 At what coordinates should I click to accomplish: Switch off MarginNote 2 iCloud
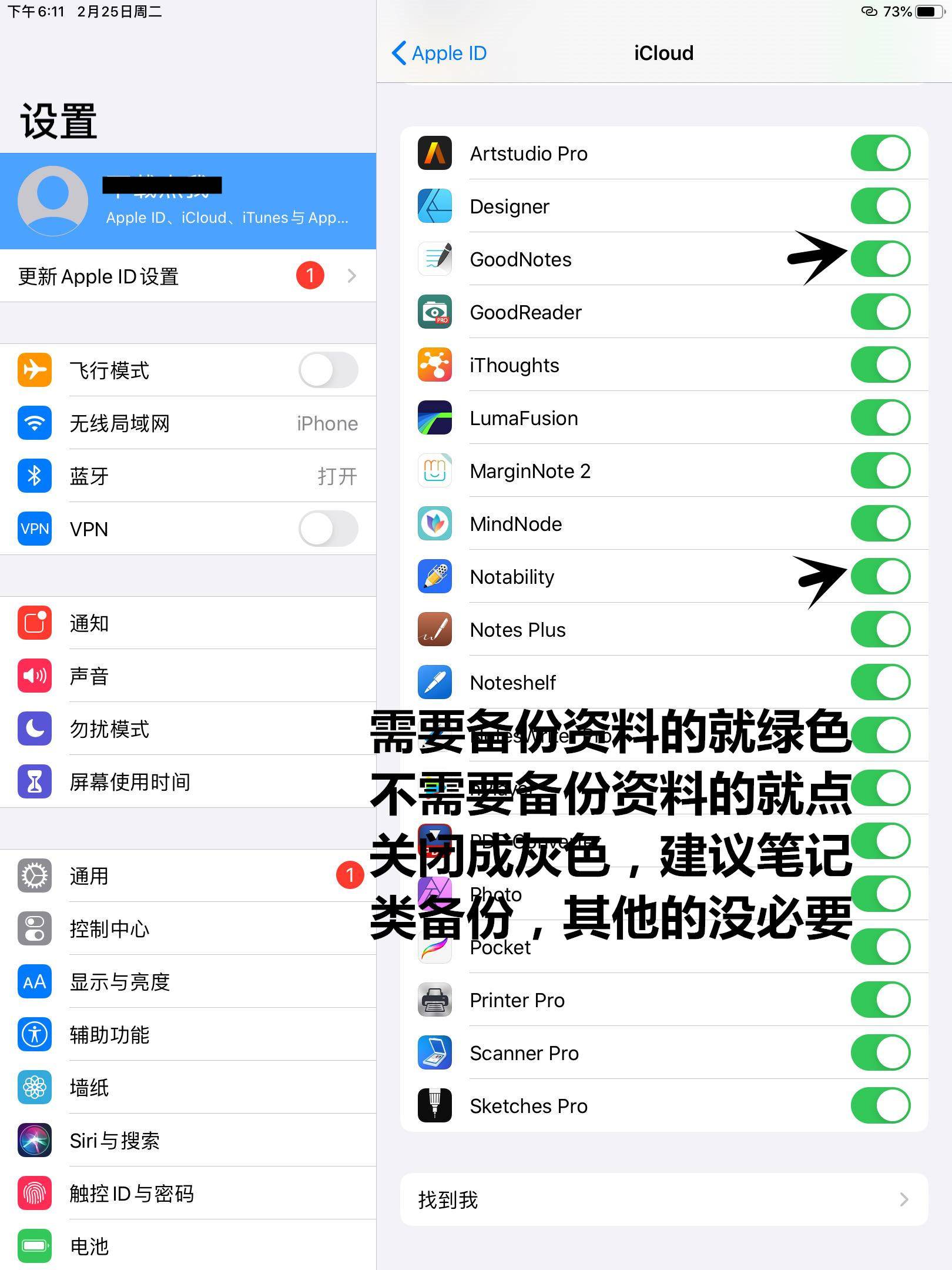[880, 471]
